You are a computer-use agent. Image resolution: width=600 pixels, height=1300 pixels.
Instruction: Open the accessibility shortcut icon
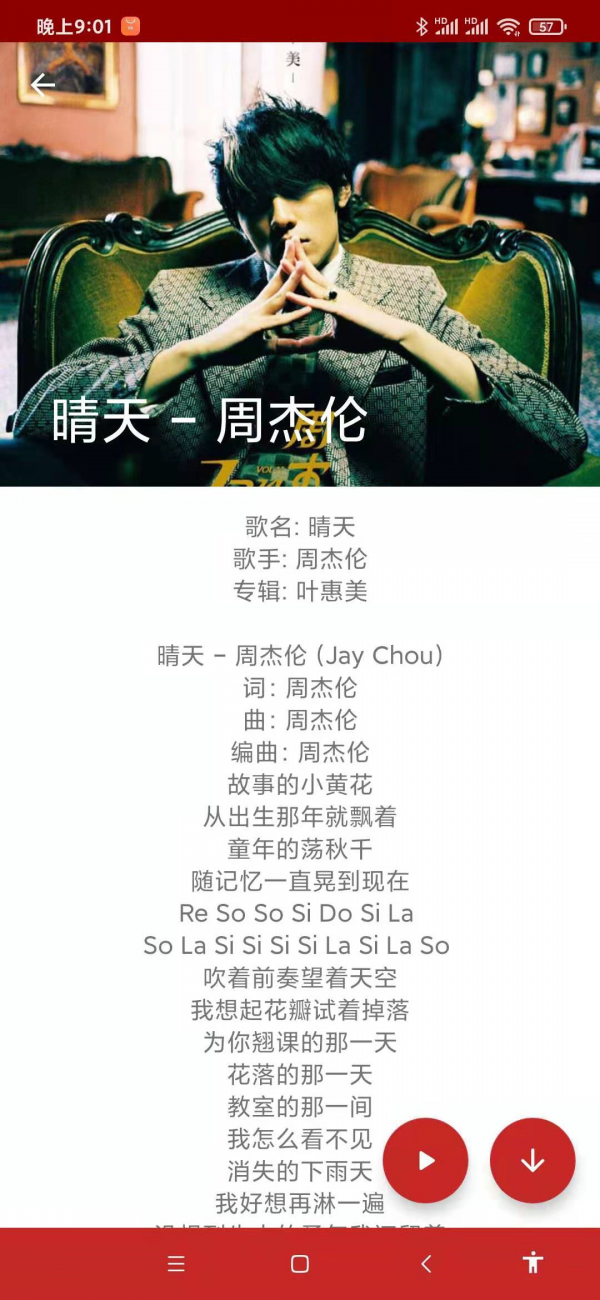[x=532, y=1263]
